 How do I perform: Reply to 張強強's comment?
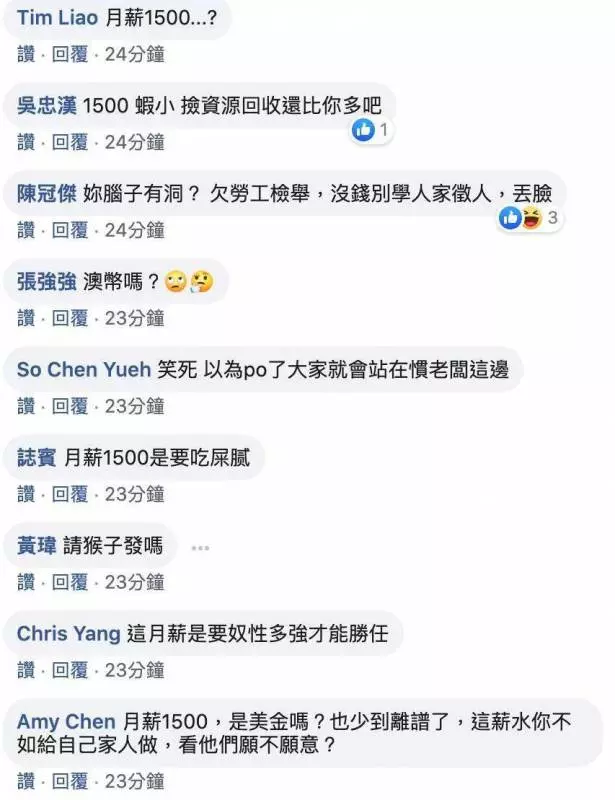pyautogui.click(x=69, y=318)
